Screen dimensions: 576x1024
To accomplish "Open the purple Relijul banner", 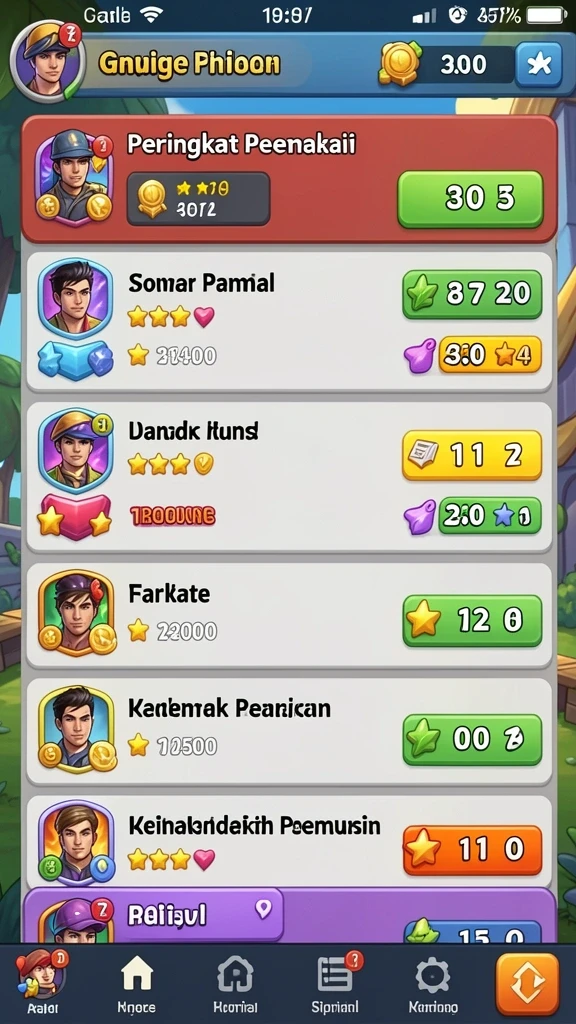I will point(289,916).
